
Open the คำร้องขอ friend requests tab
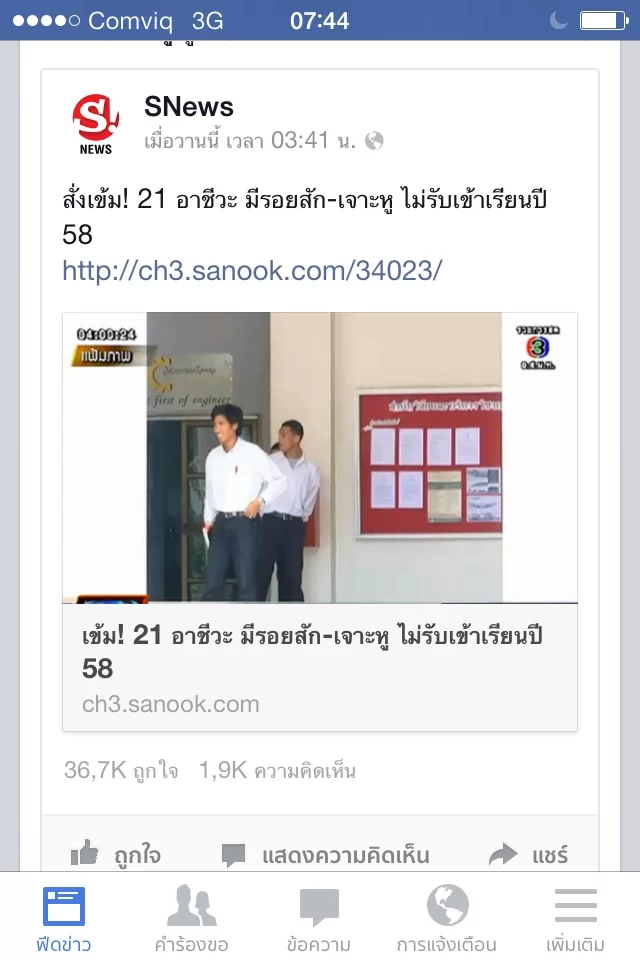click(191, 919)
